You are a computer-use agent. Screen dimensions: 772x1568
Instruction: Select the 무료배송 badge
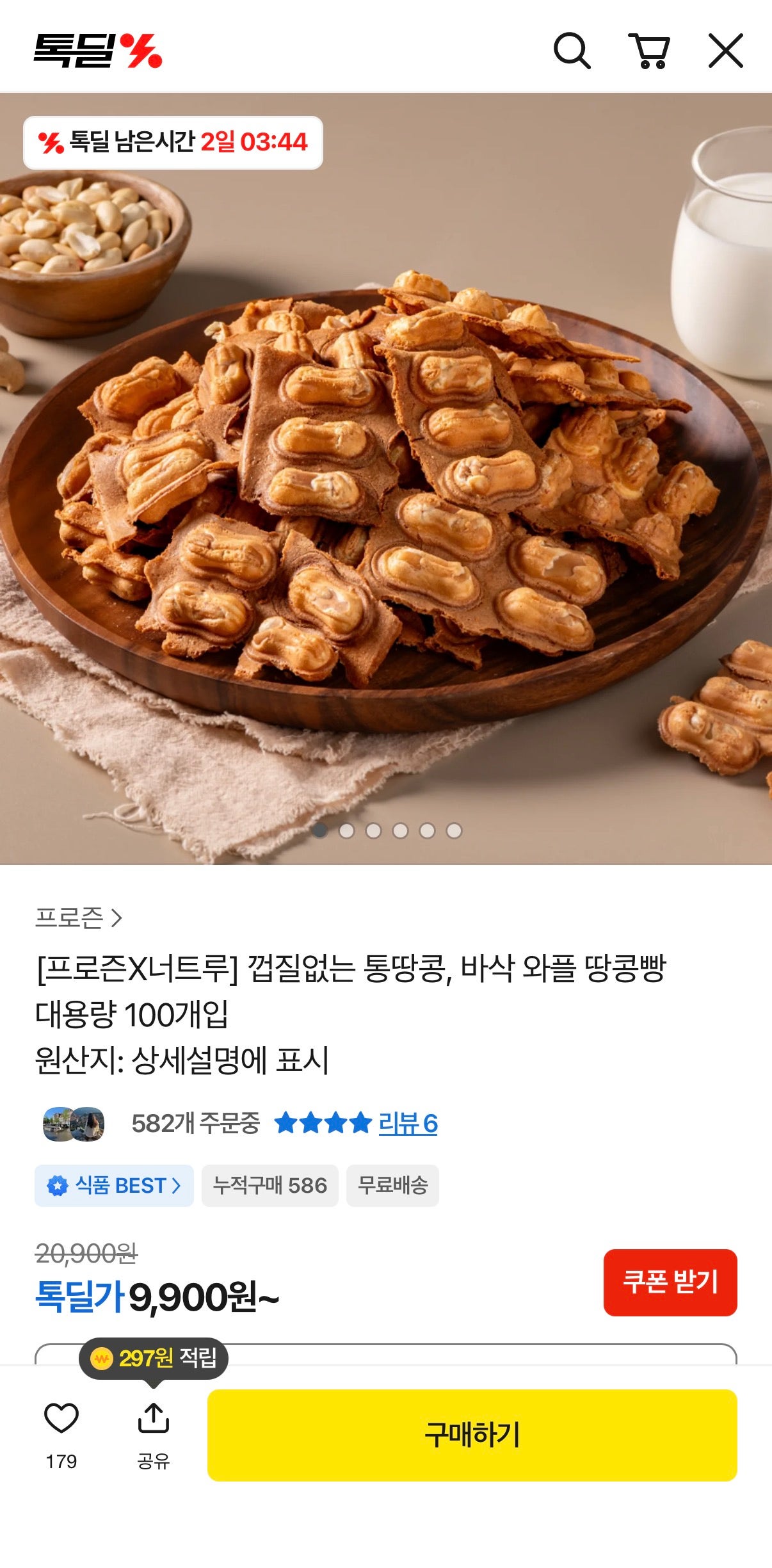pyautogui.click(x=392, y=1185)
